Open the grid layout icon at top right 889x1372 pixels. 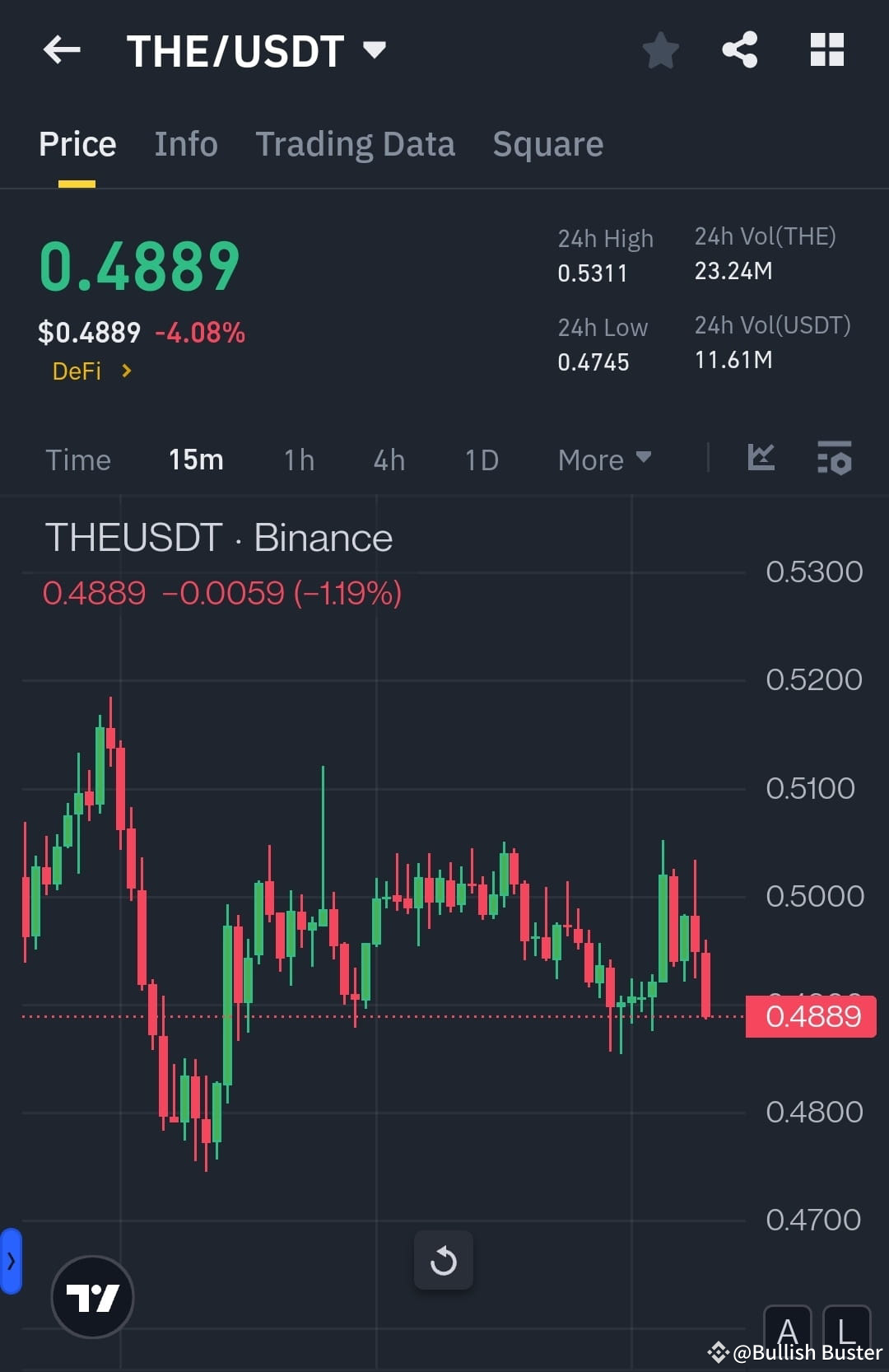[826, 50]
